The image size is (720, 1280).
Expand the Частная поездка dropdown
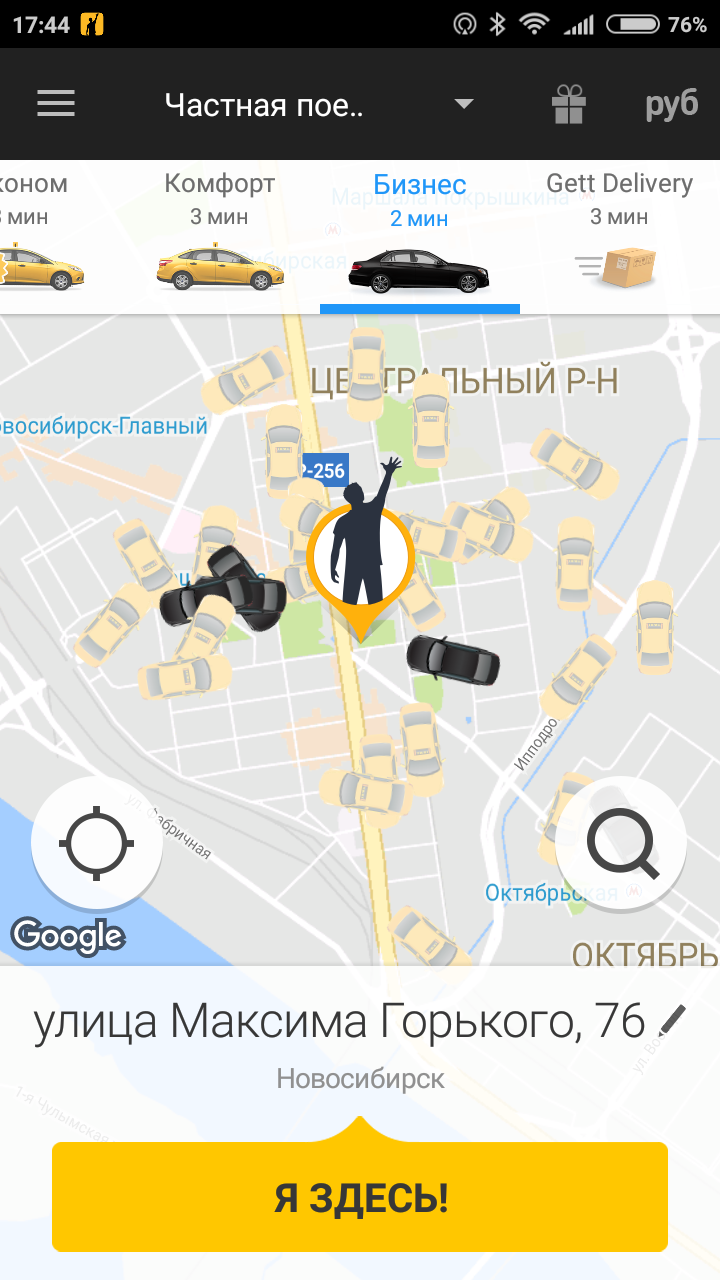click(319, 104)
